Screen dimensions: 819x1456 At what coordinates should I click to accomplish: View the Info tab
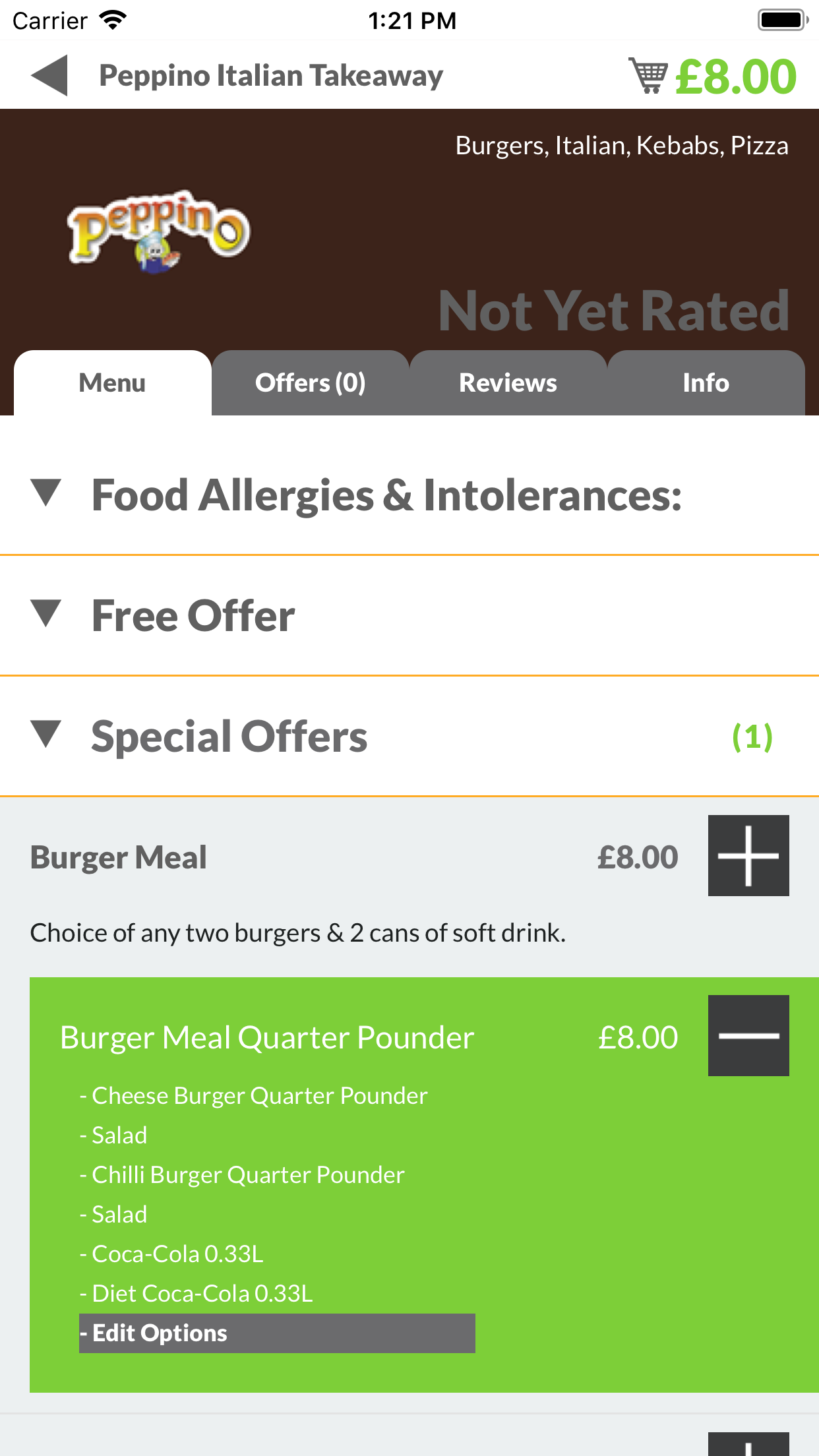[x=706, y=382]
